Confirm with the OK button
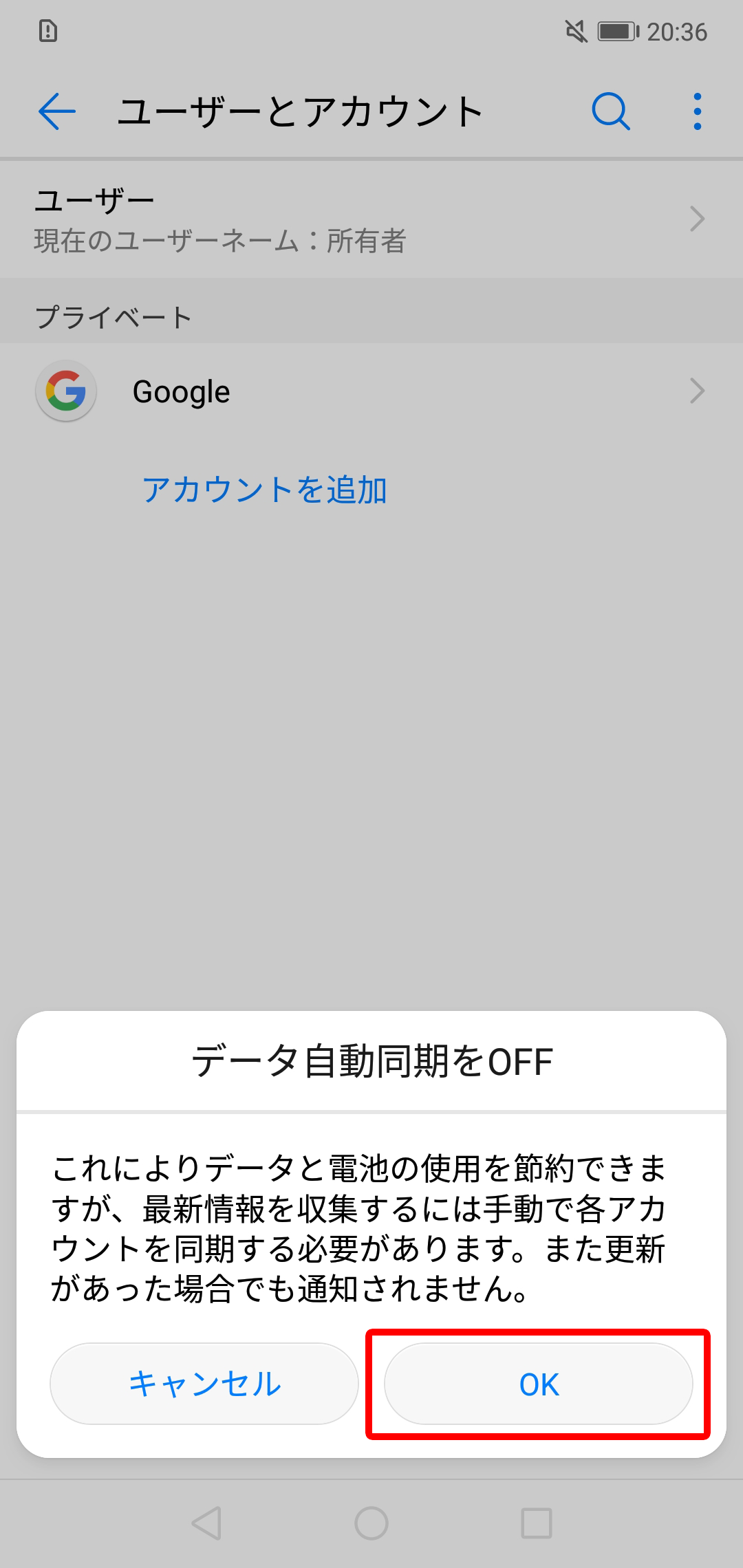Image resolution: width=743 pixels, height=1568 pixels. (x=538, y=1384)
